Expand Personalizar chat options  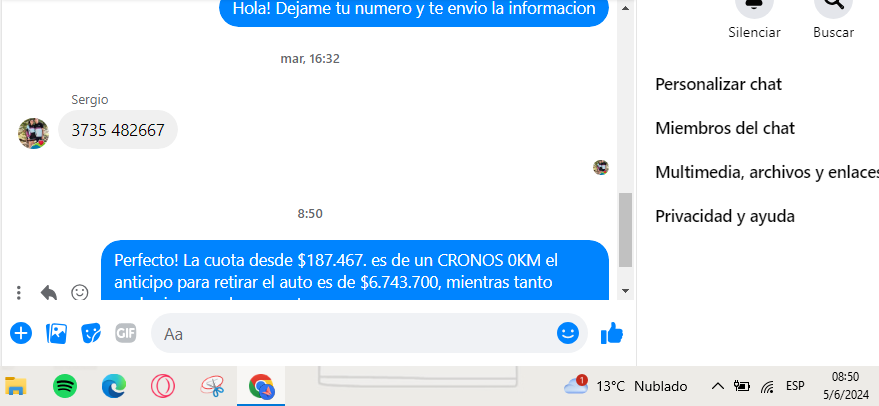coord(718,84)
